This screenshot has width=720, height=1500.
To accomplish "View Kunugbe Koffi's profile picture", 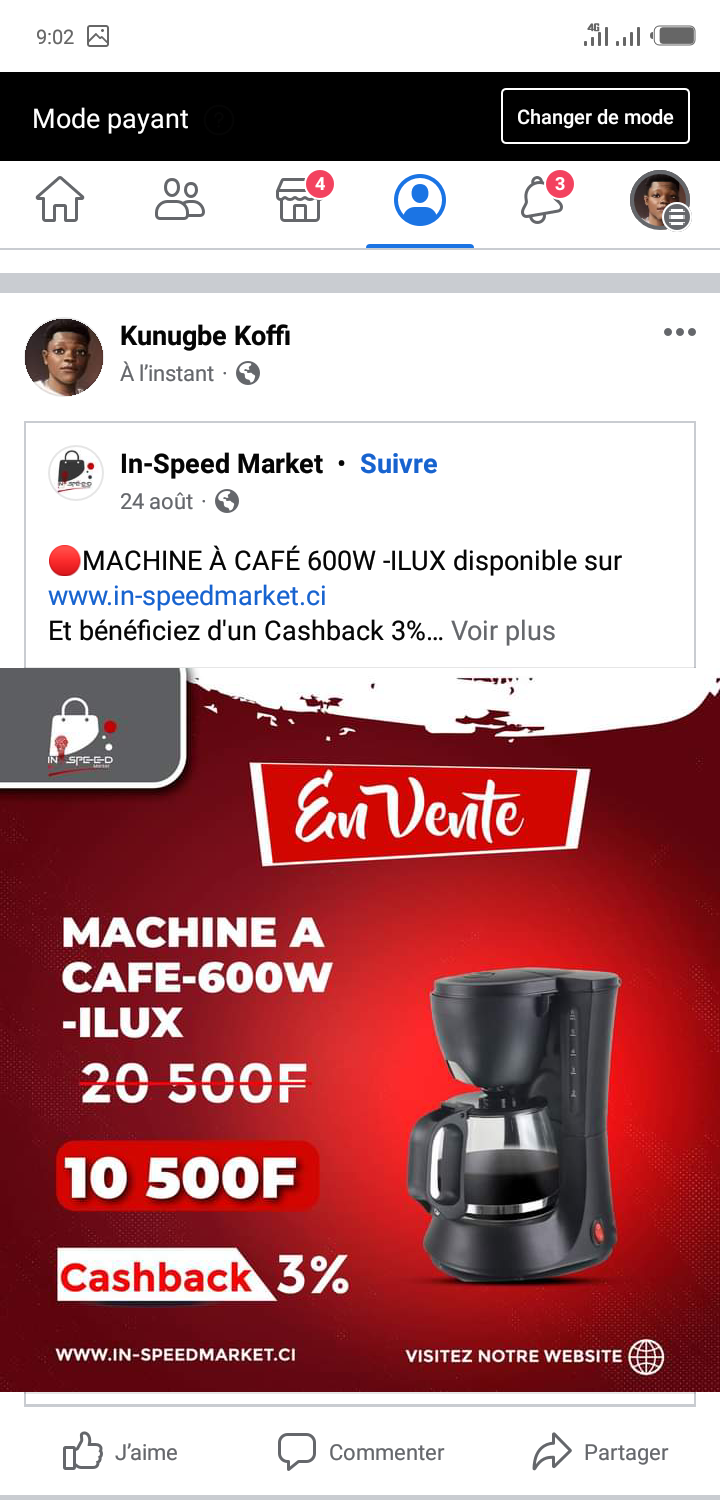I will (64, 357).
